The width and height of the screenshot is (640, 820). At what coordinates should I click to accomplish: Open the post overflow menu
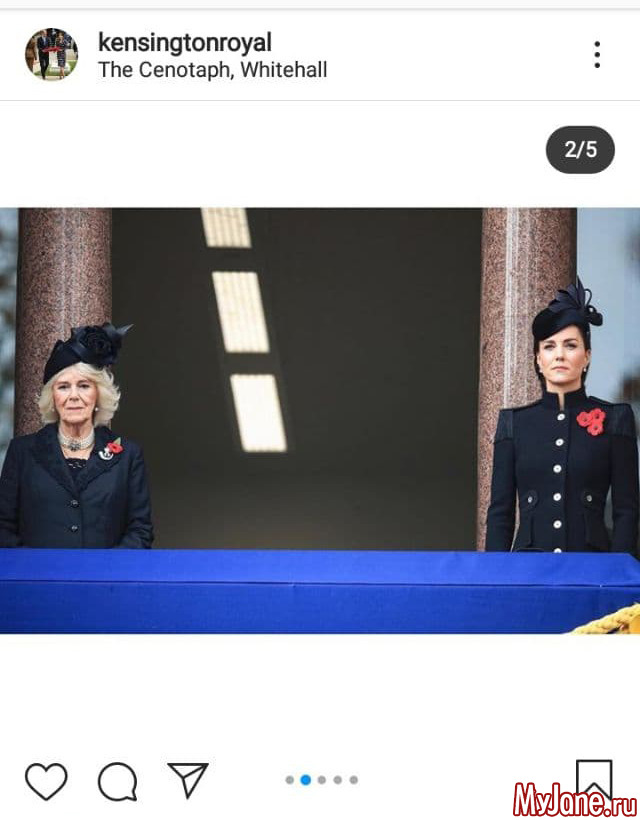pyautogui.click(x=597, y=55)
